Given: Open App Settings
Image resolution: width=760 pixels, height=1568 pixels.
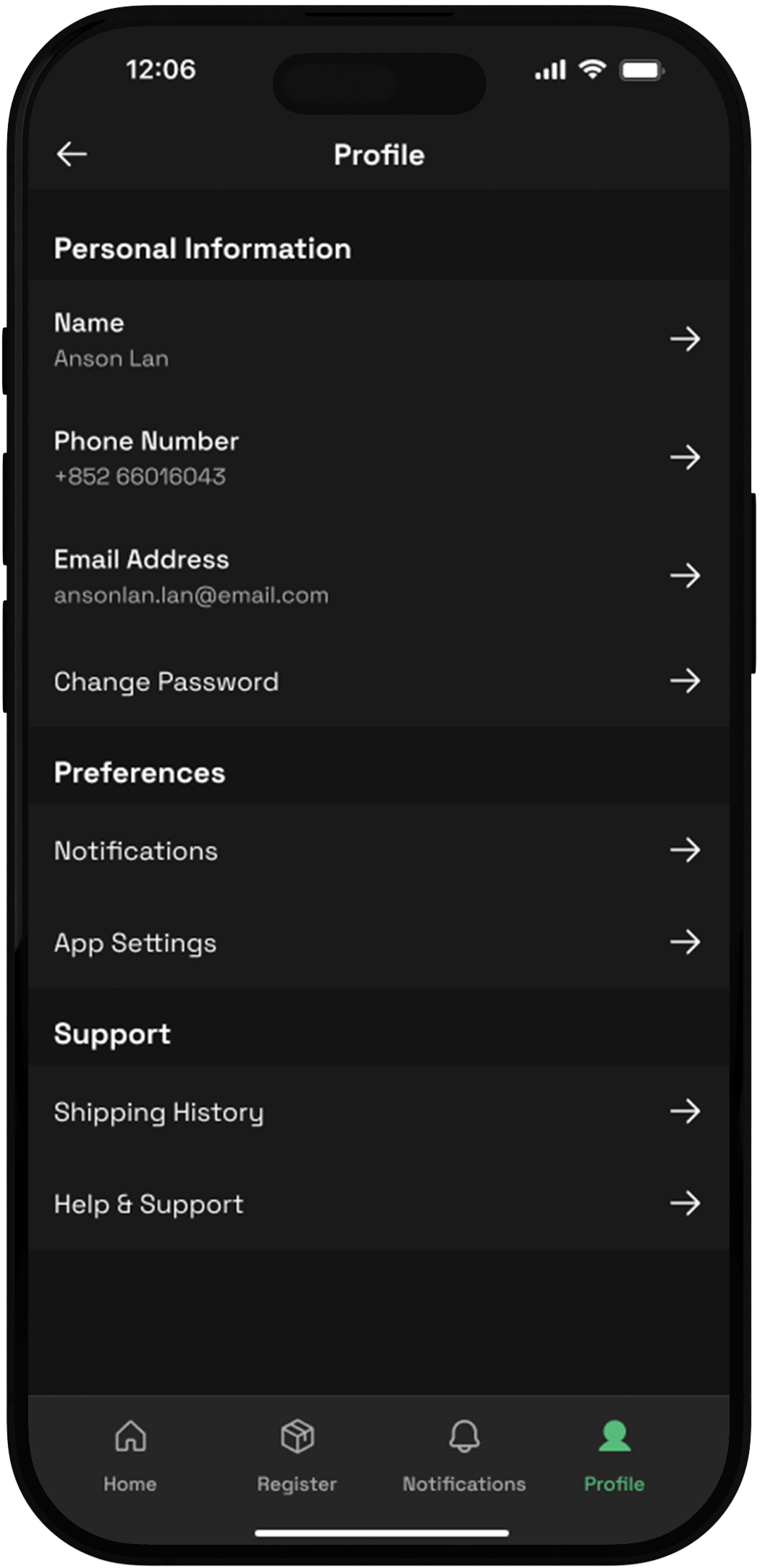Looking at the screenshot, I should pos(379,942).
